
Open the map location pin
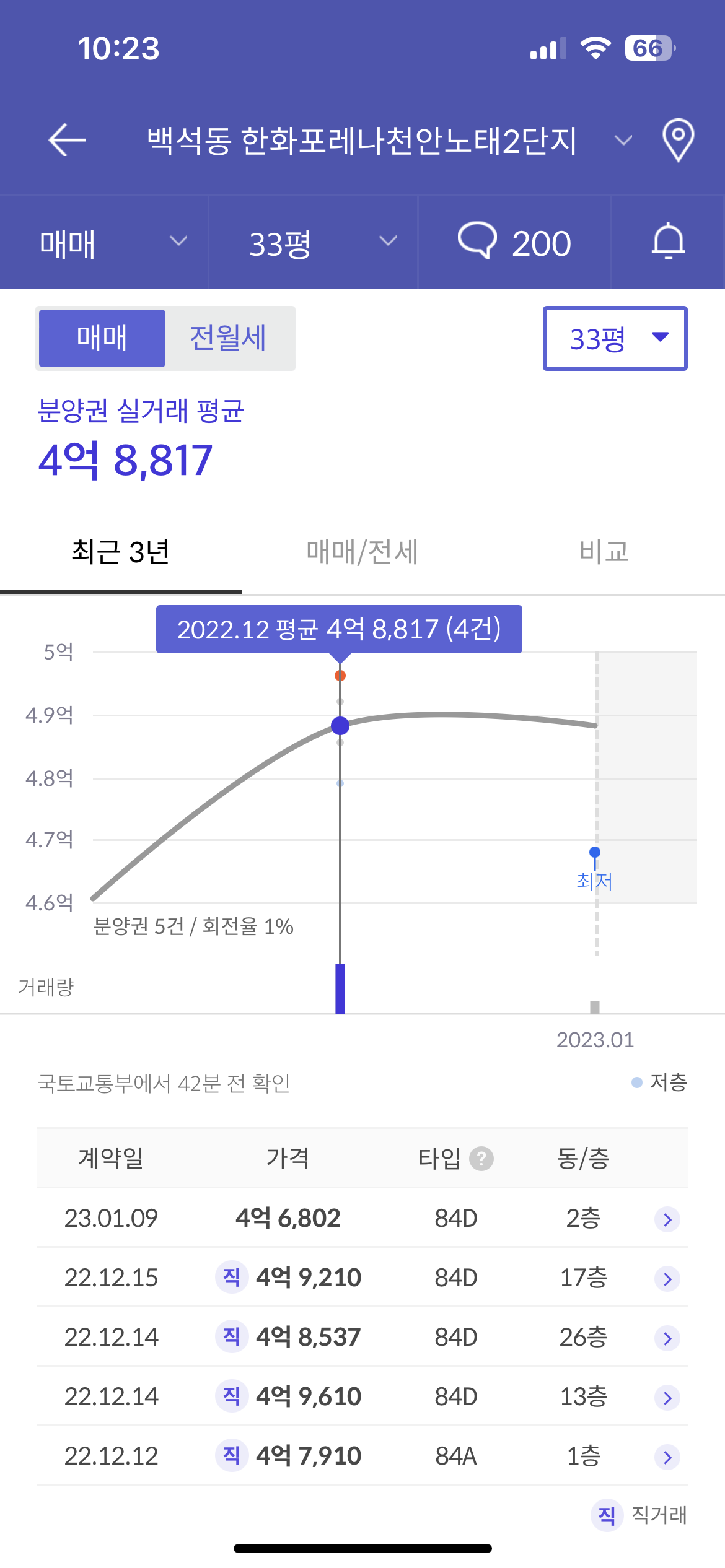tap(678, 140)
